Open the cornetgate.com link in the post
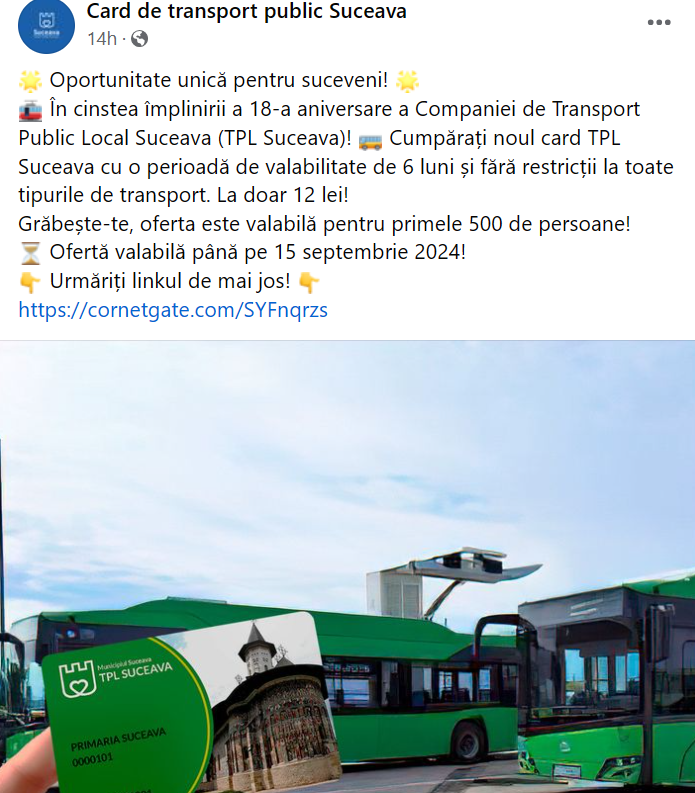Screen dimensions: 695x793 click(x=173, y=310)
